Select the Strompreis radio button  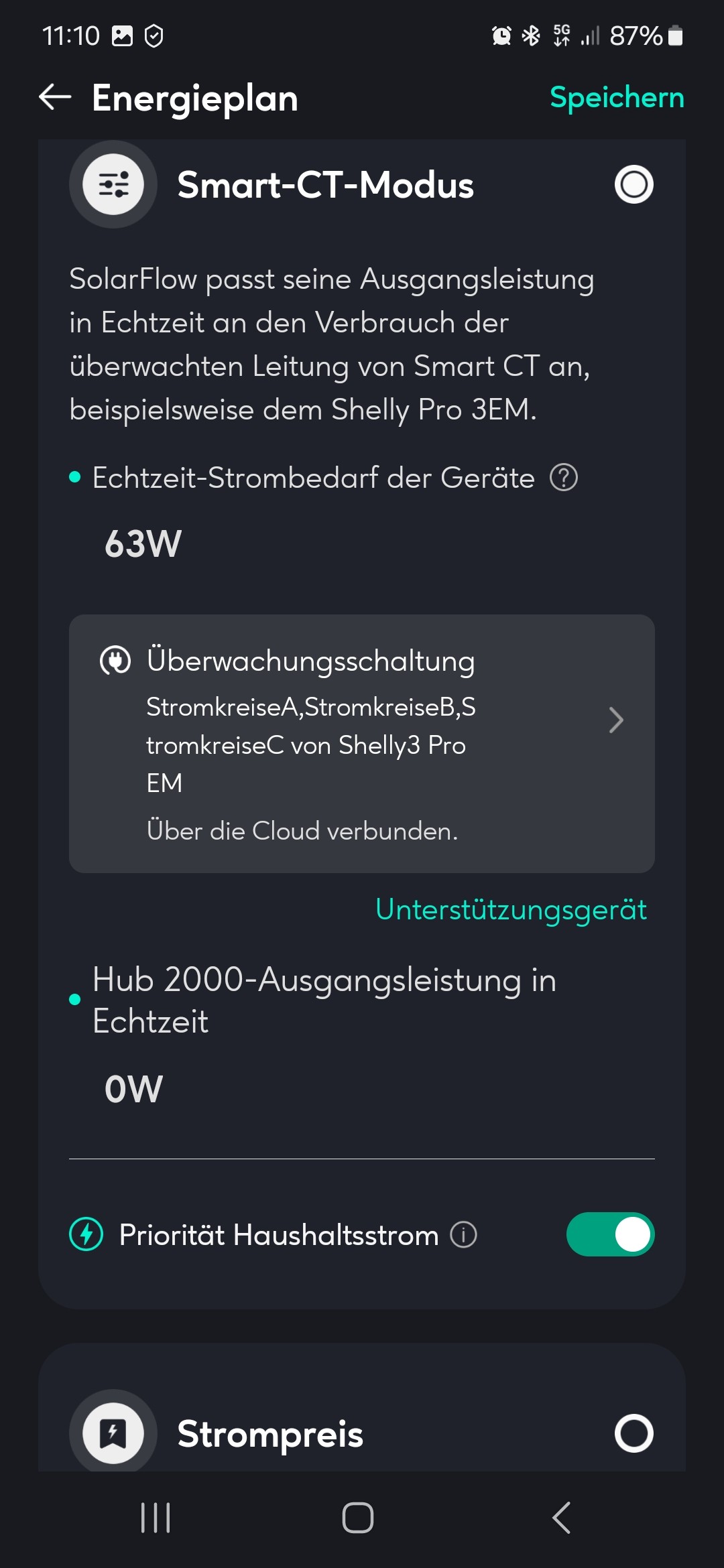tap(633, 1433)
